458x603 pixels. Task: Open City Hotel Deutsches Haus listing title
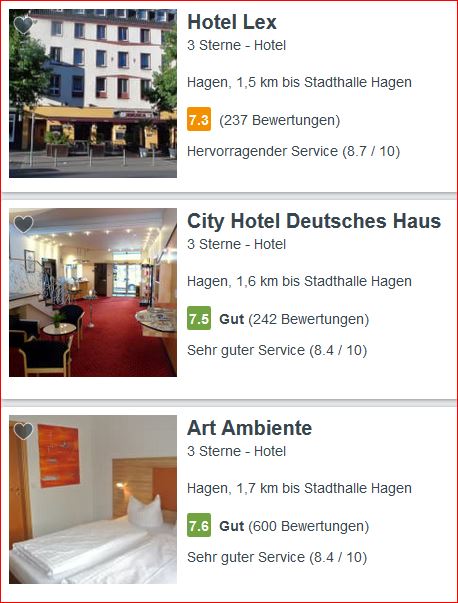[314, 221]
